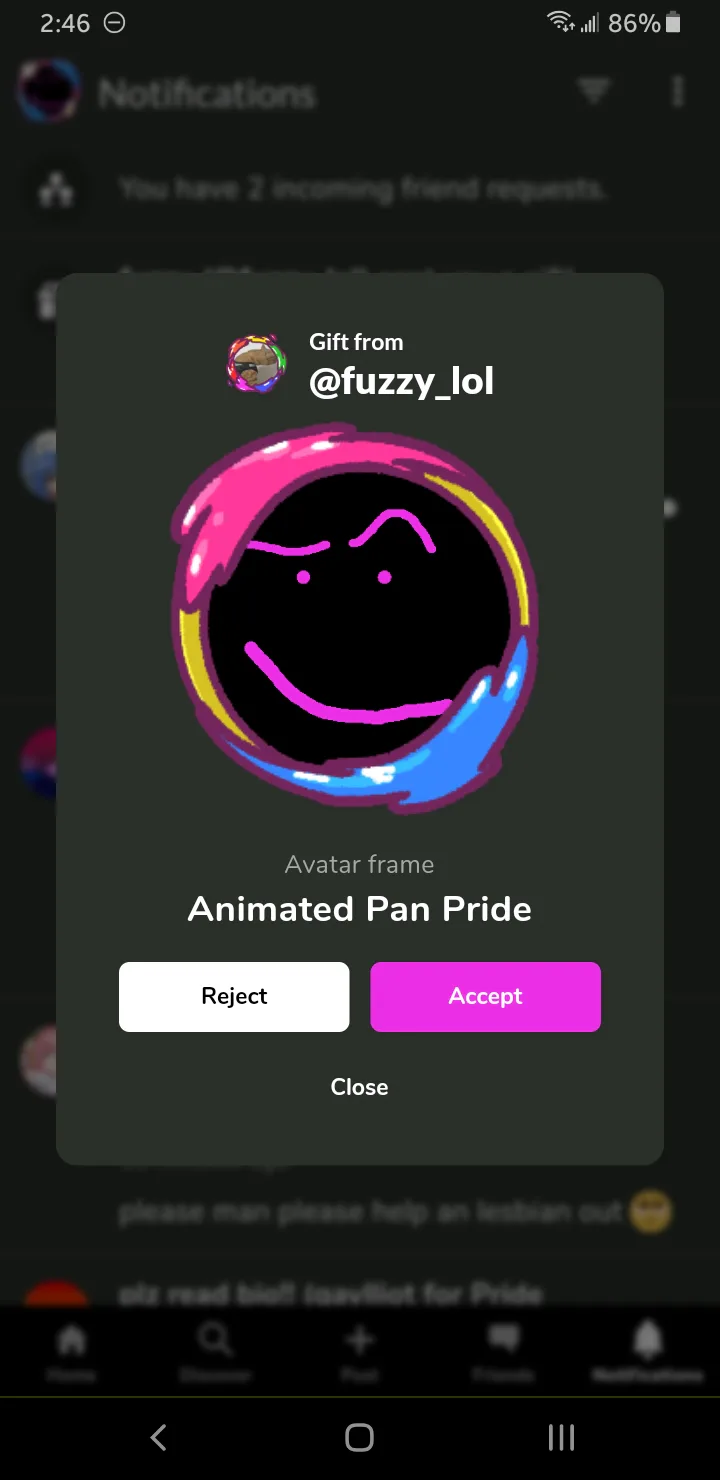
Task: Accept the Animated Pan Pride gift
Action: coord(485,996)
